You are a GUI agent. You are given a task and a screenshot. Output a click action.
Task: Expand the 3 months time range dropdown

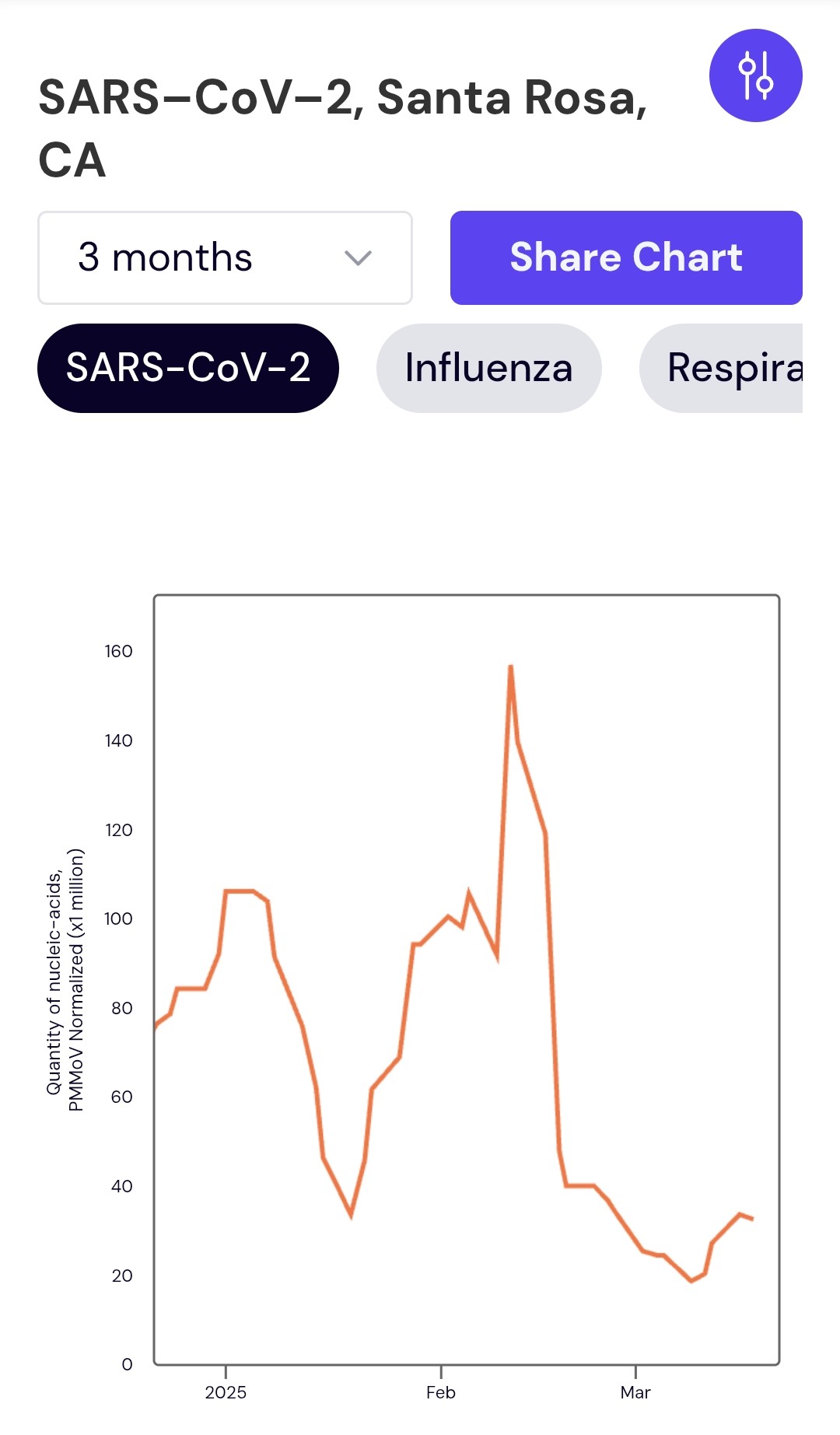pyautogui.click(x=225, y=257)
